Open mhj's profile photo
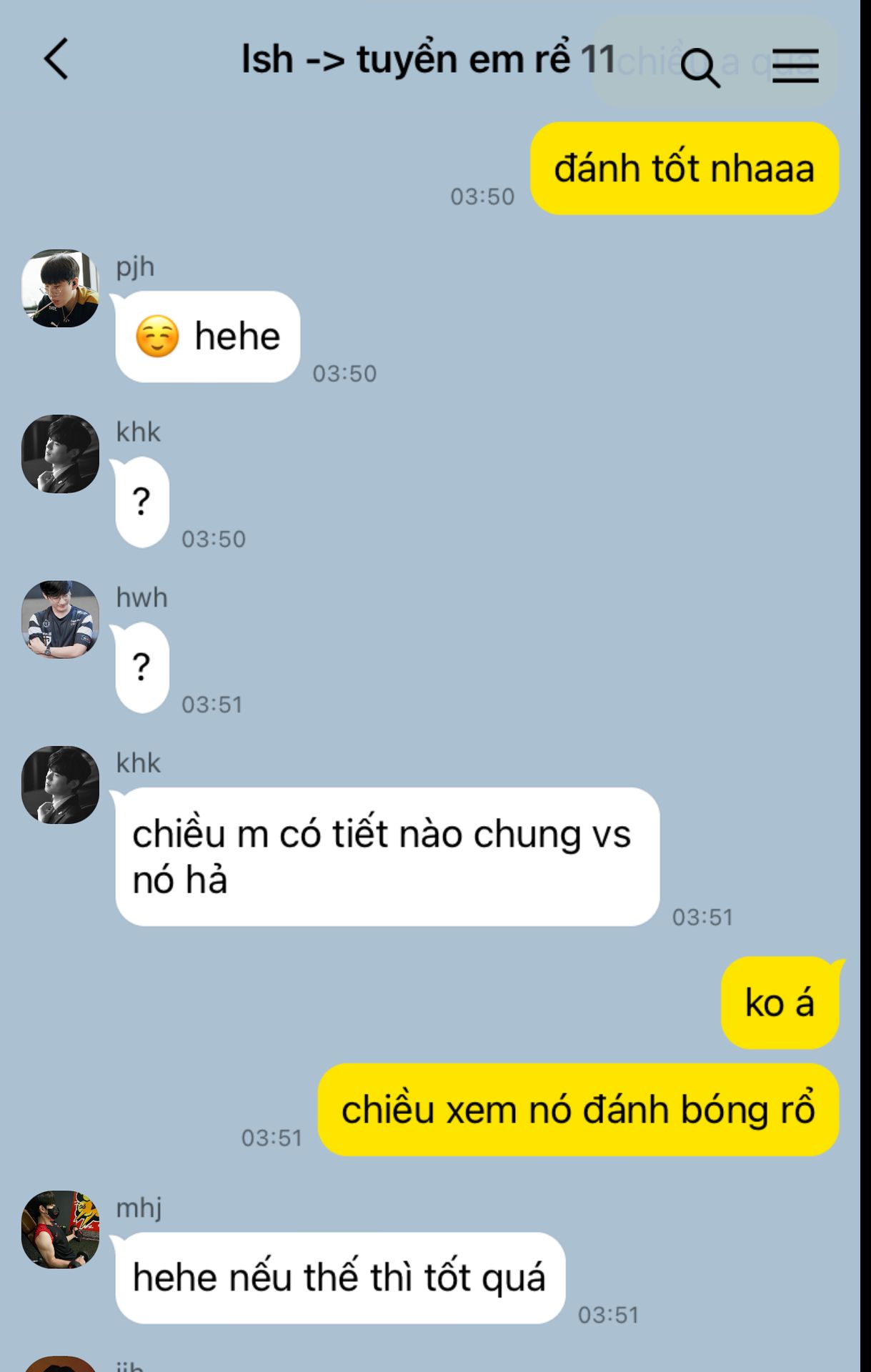This screenshot has width=871, height=1372. coord(61,1229)
